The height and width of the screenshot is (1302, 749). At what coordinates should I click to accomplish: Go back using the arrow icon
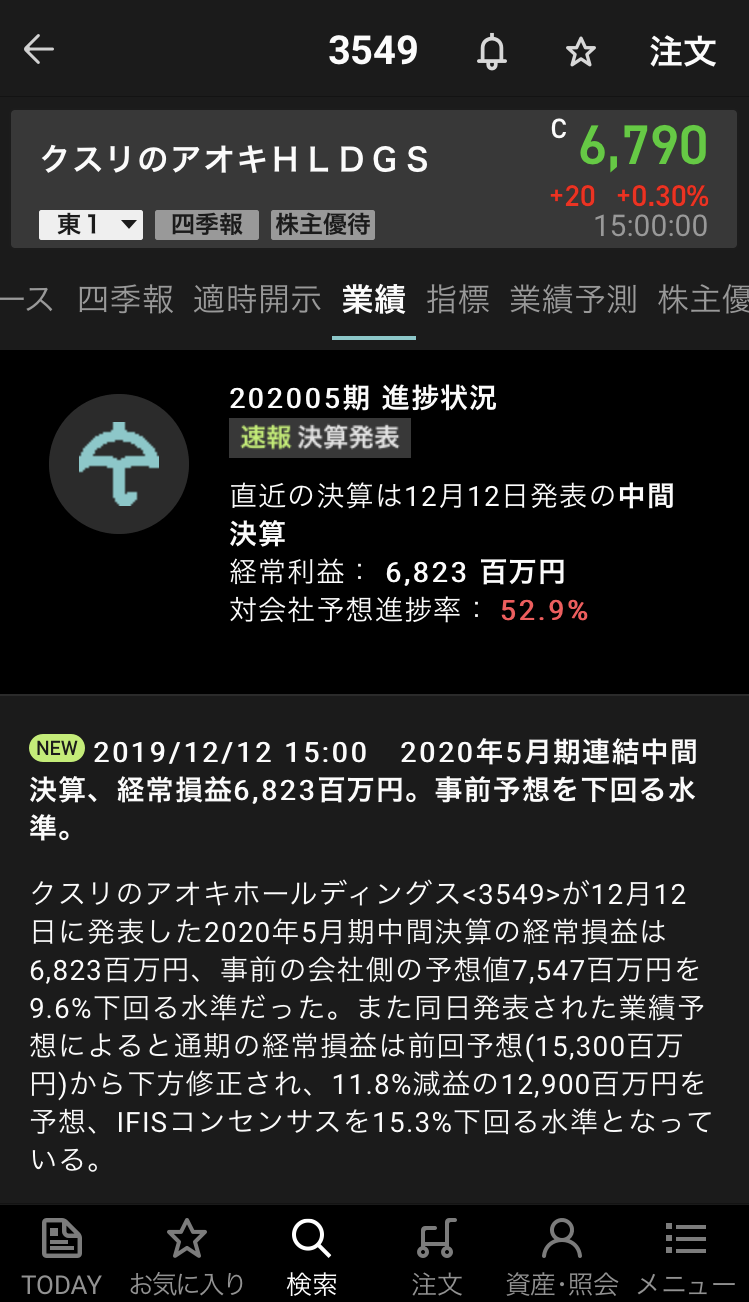point(39,50)
